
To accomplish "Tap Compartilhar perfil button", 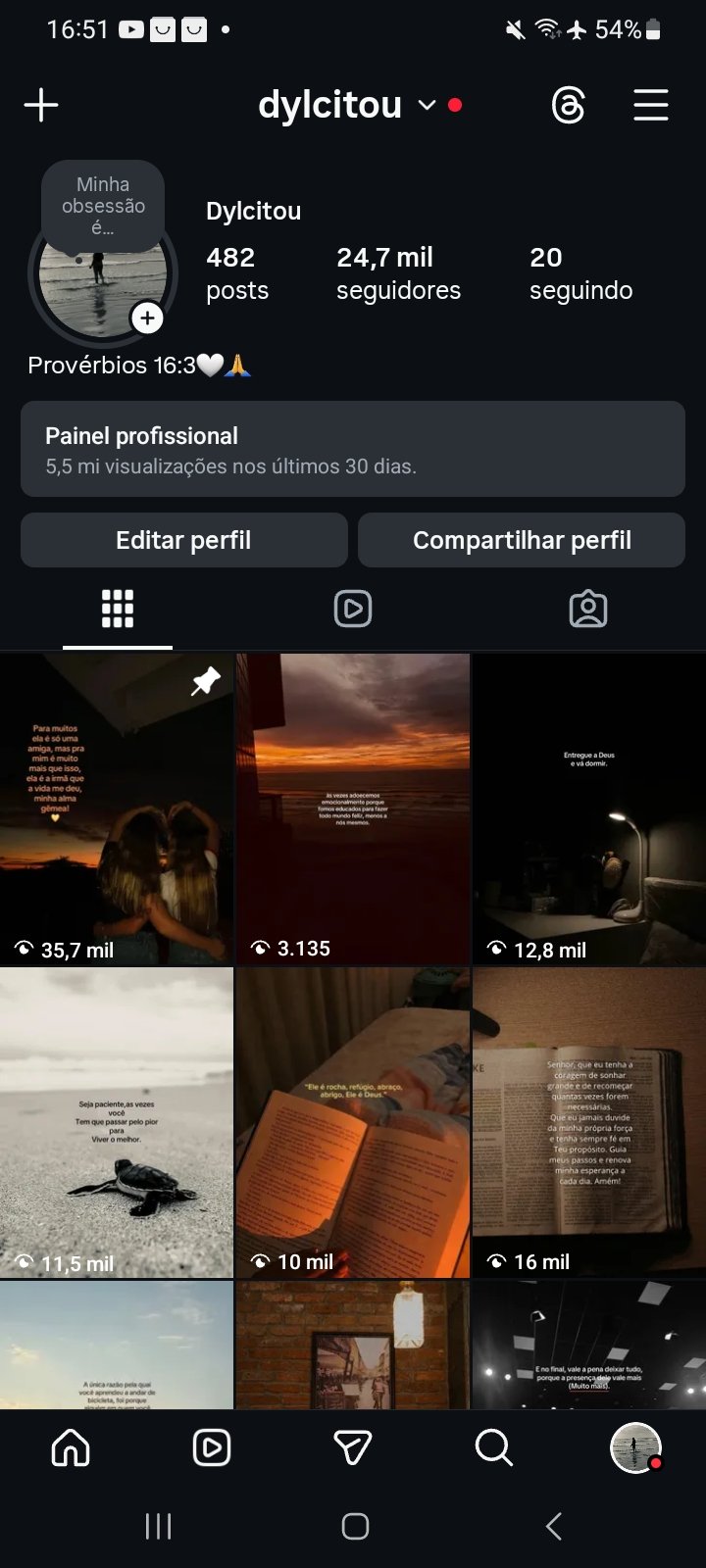I will [522, 540].
